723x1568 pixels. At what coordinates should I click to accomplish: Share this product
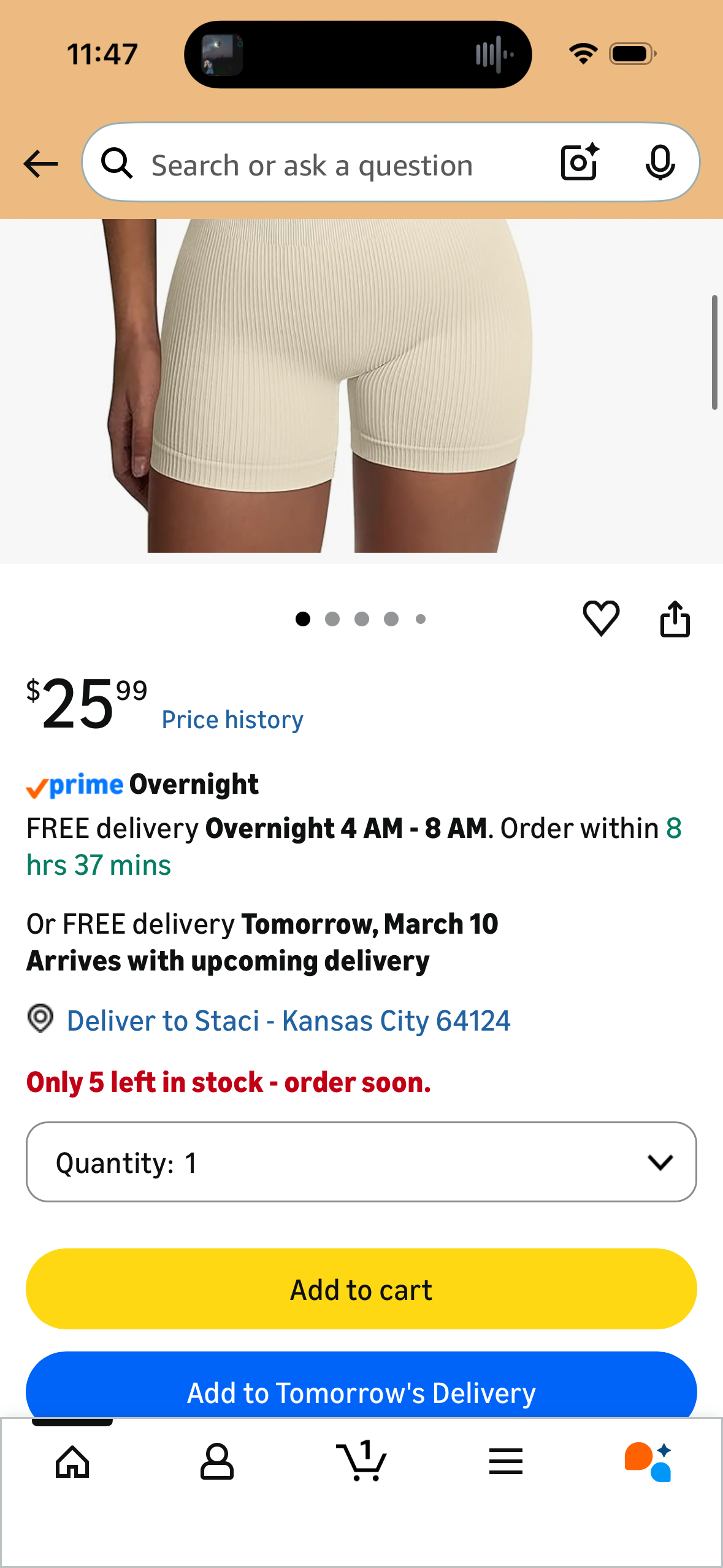coord(675,618)
